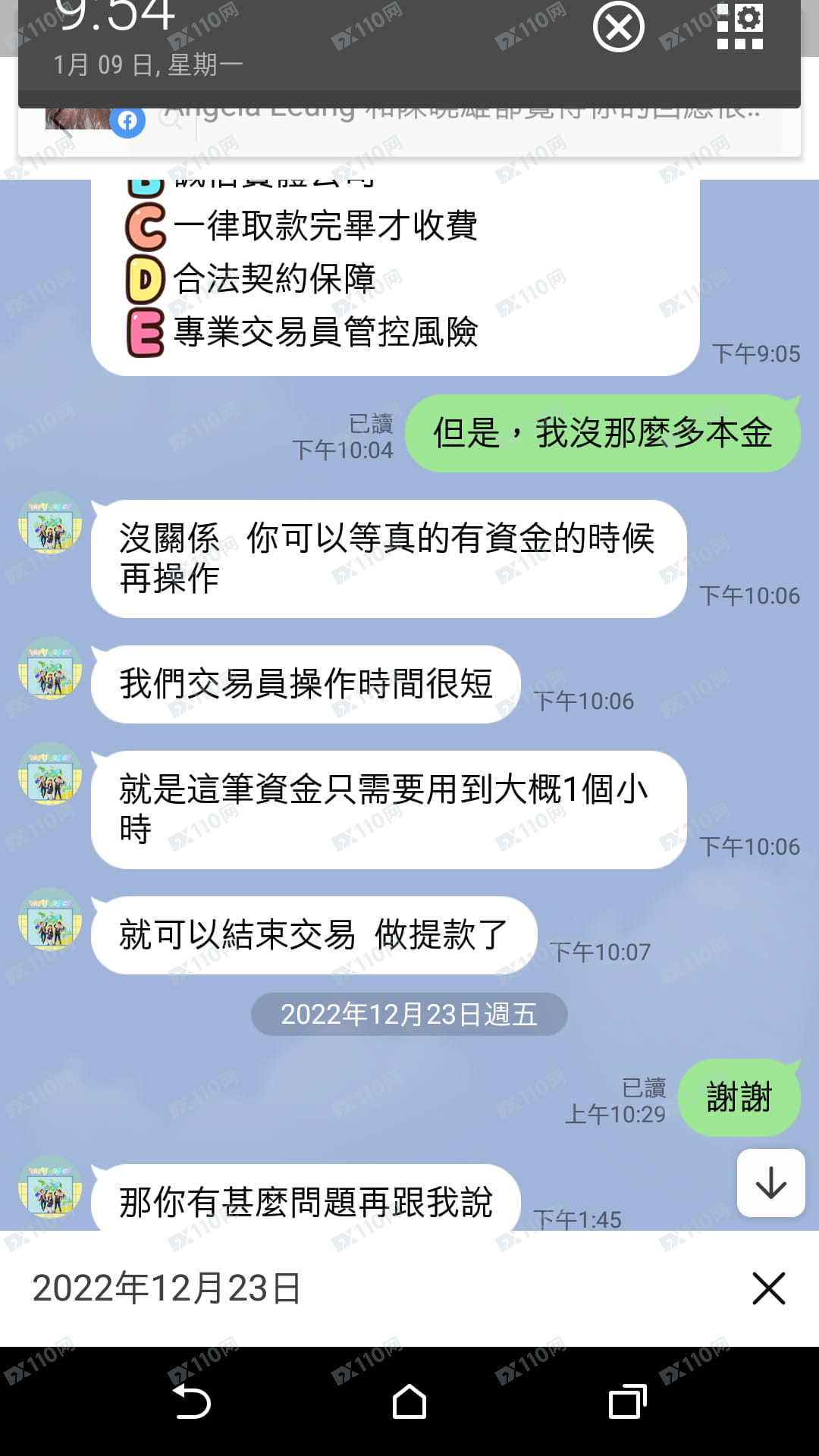Open recent apps overview

click(627, 1401)
